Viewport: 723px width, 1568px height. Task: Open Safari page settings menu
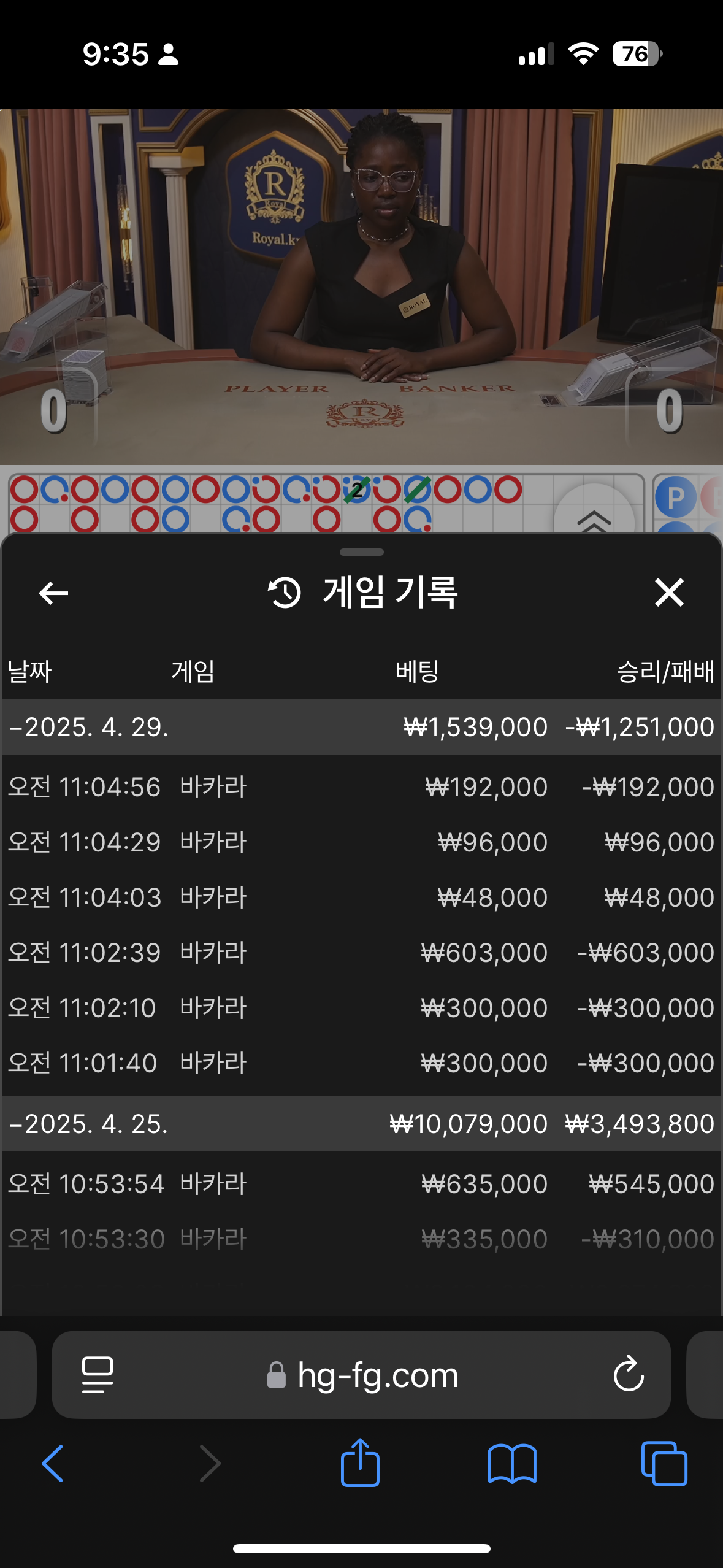[x=98, y=1374]
